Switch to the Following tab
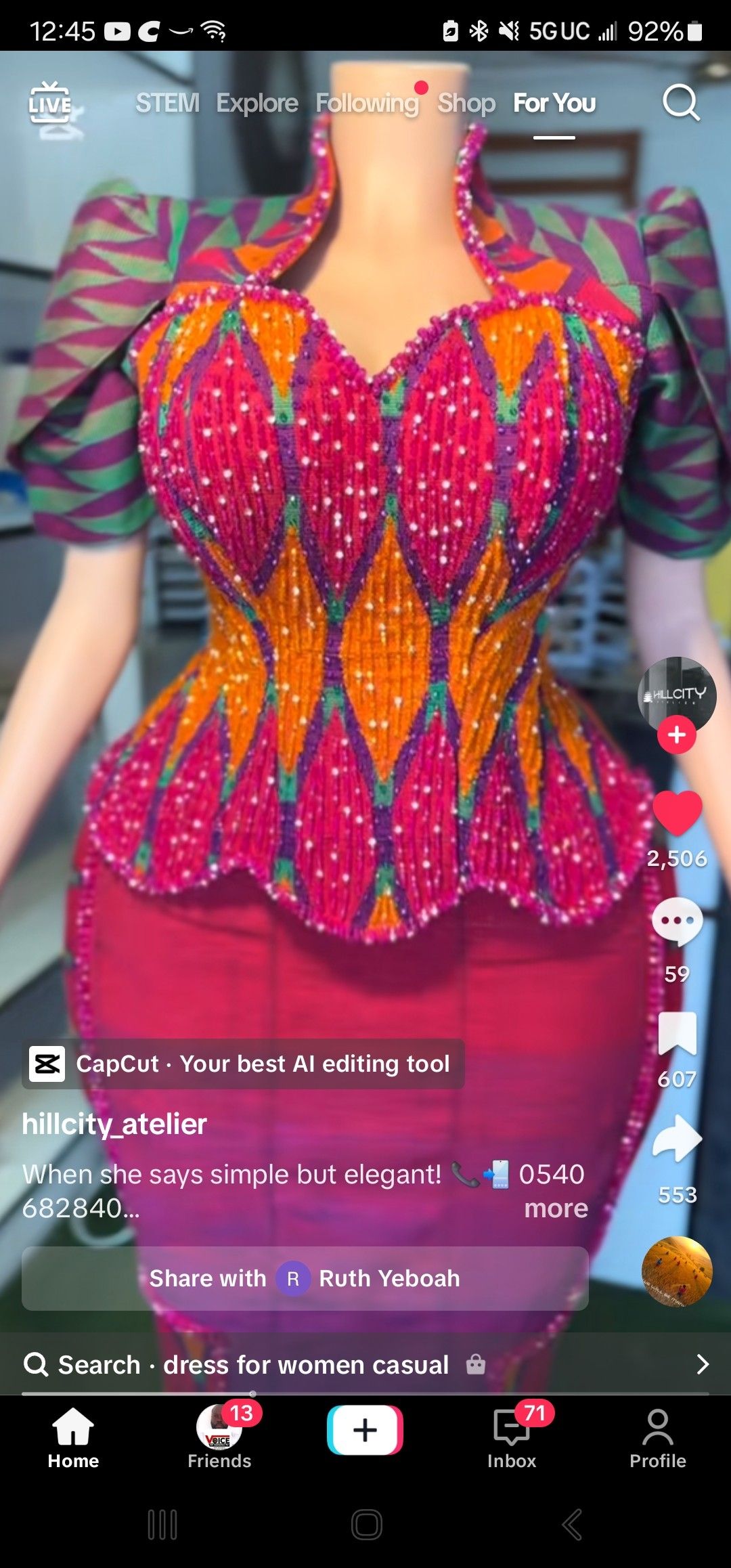731x1568 pixels. click(368, 104)
